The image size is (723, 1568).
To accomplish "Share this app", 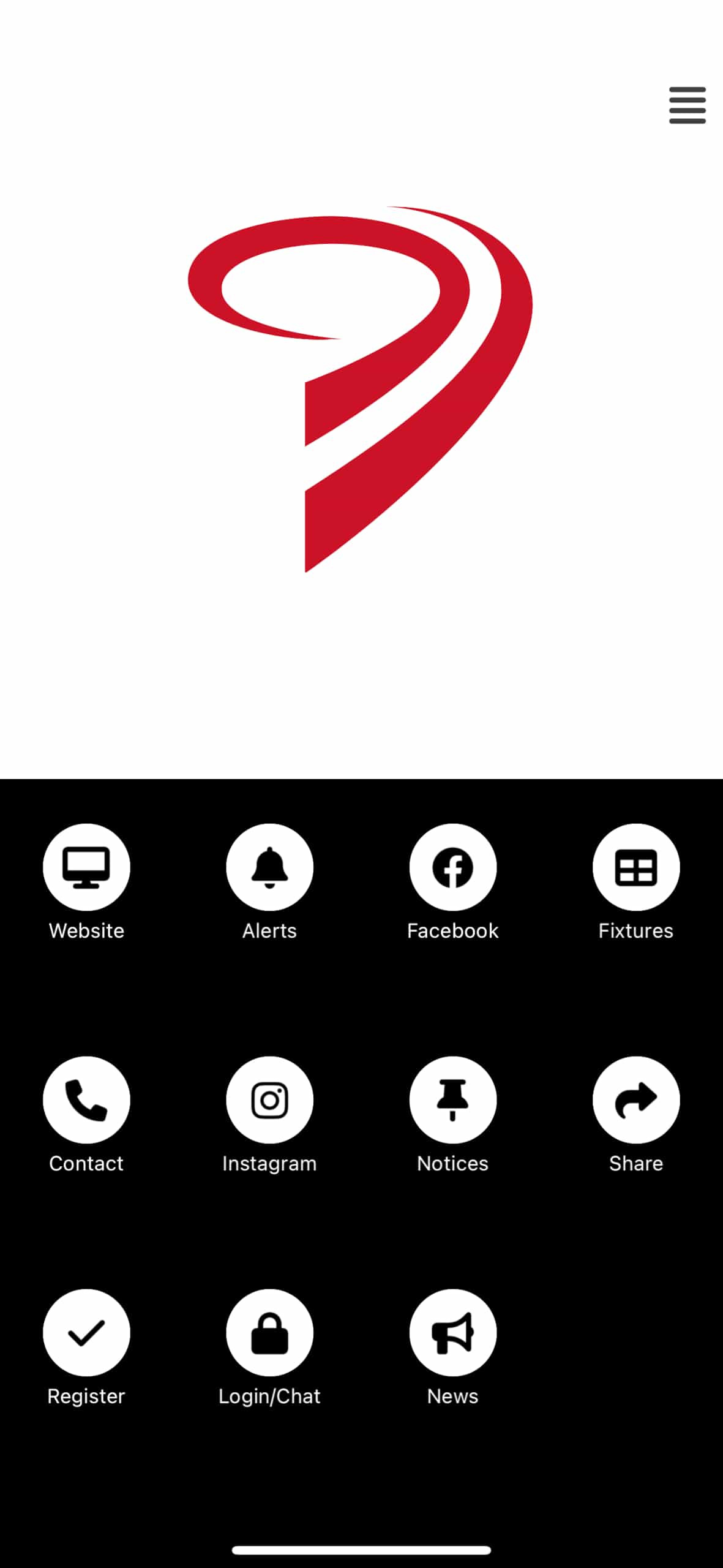I will click(x=635, y=1100).
